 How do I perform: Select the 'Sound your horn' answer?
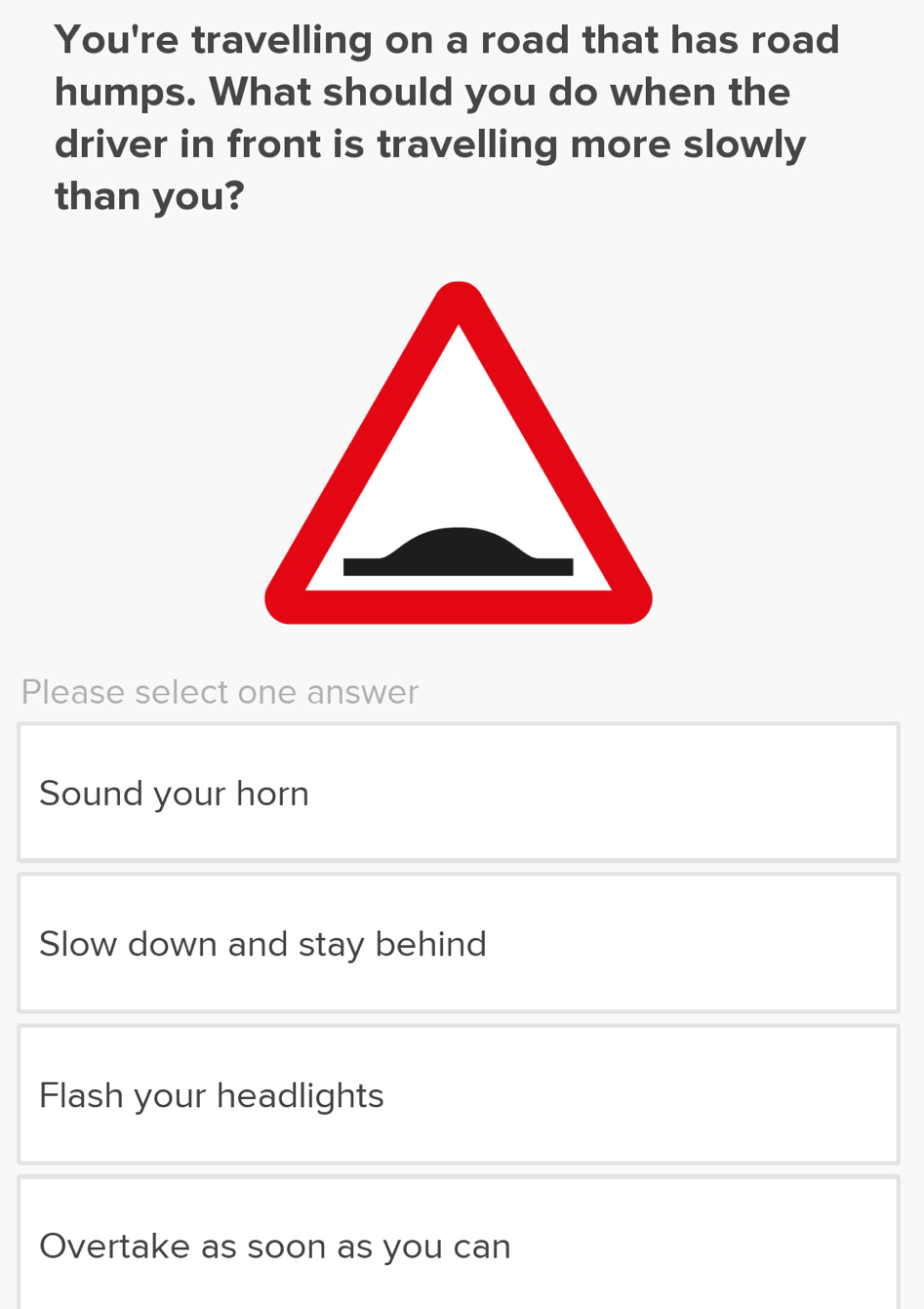[x=459, y=793]
